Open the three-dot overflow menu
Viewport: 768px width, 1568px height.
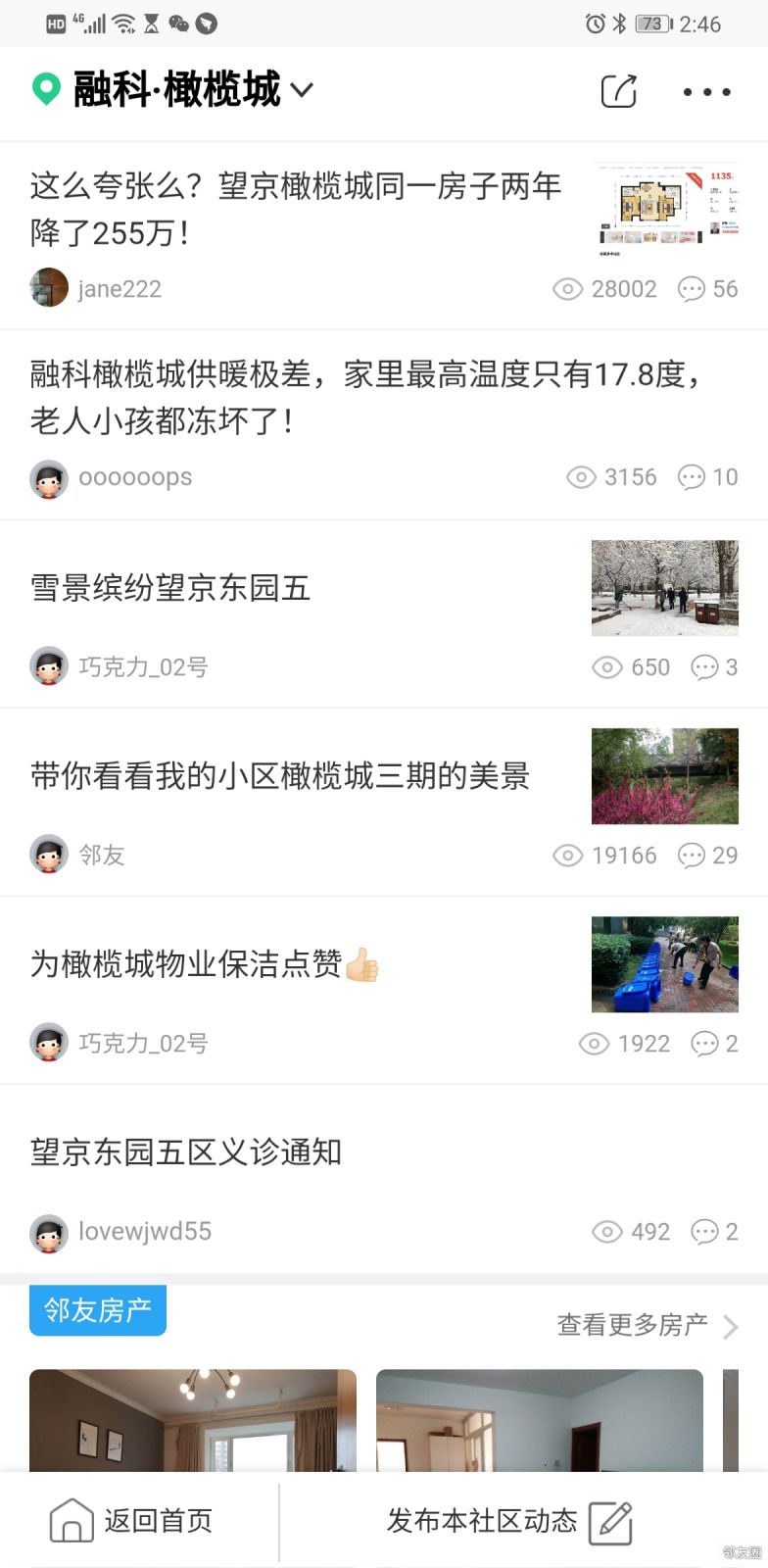coord(706,92)
